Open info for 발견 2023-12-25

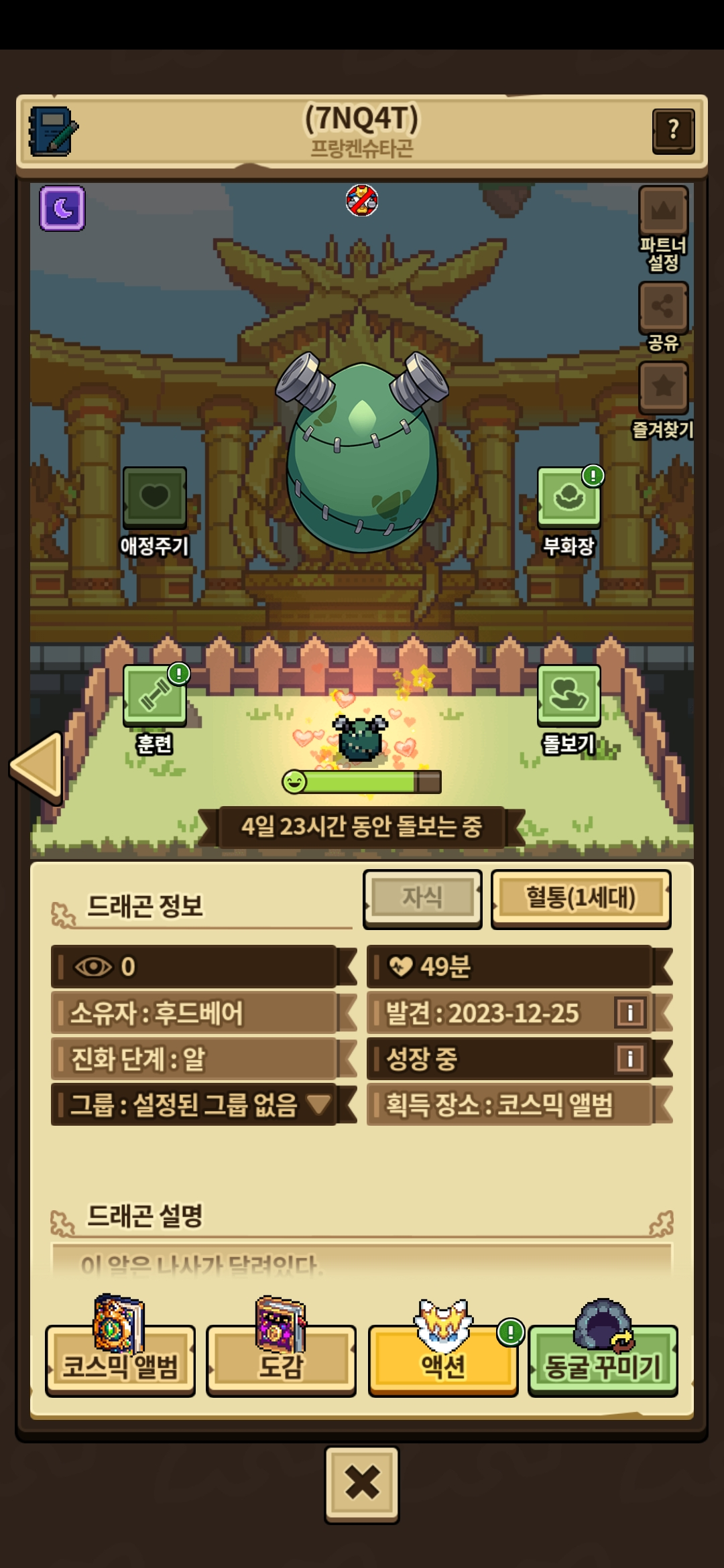[x=629, y=1012]
